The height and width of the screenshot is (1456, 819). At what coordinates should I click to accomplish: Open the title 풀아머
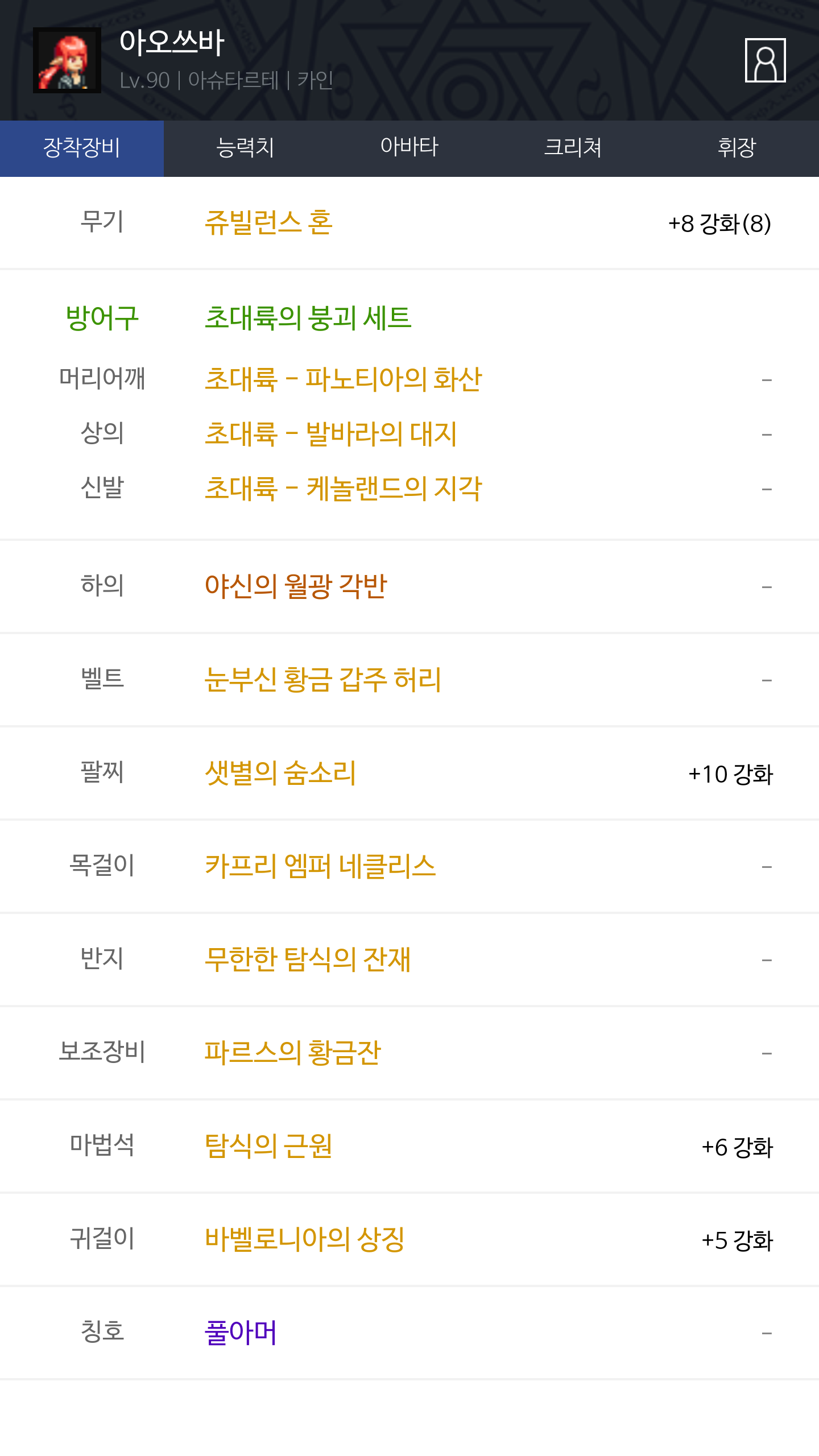point(241,1333)
